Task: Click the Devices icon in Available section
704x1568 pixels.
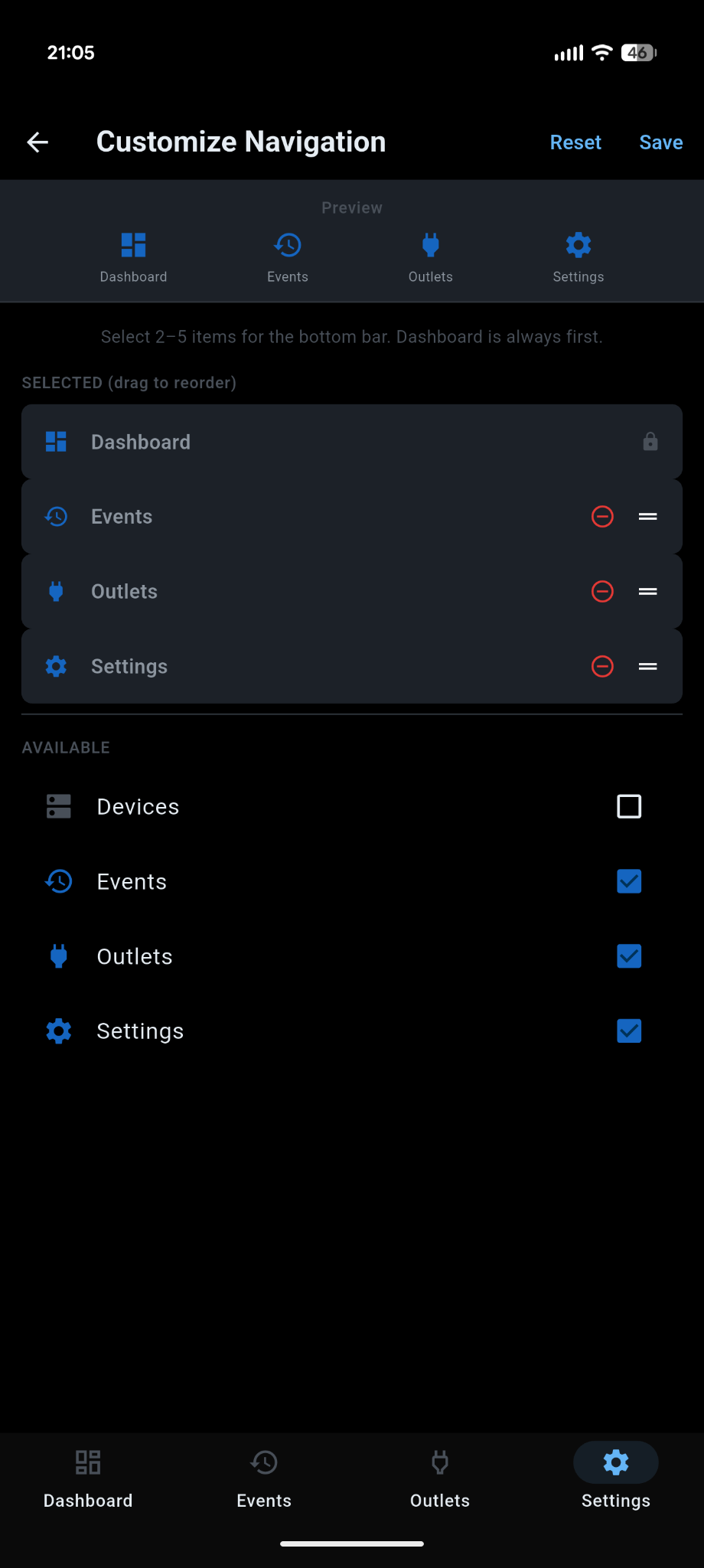Action: 58,805
